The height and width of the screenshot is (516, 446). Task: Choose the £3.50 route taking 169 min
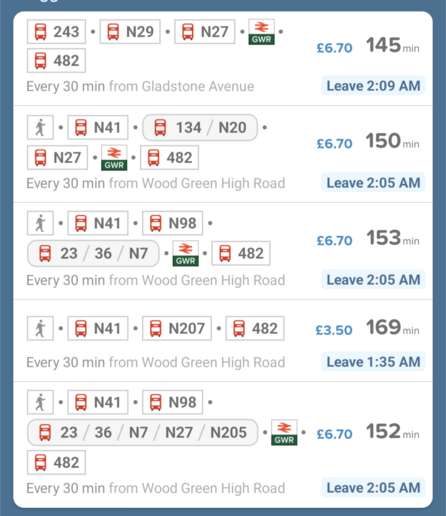[223, 341]
